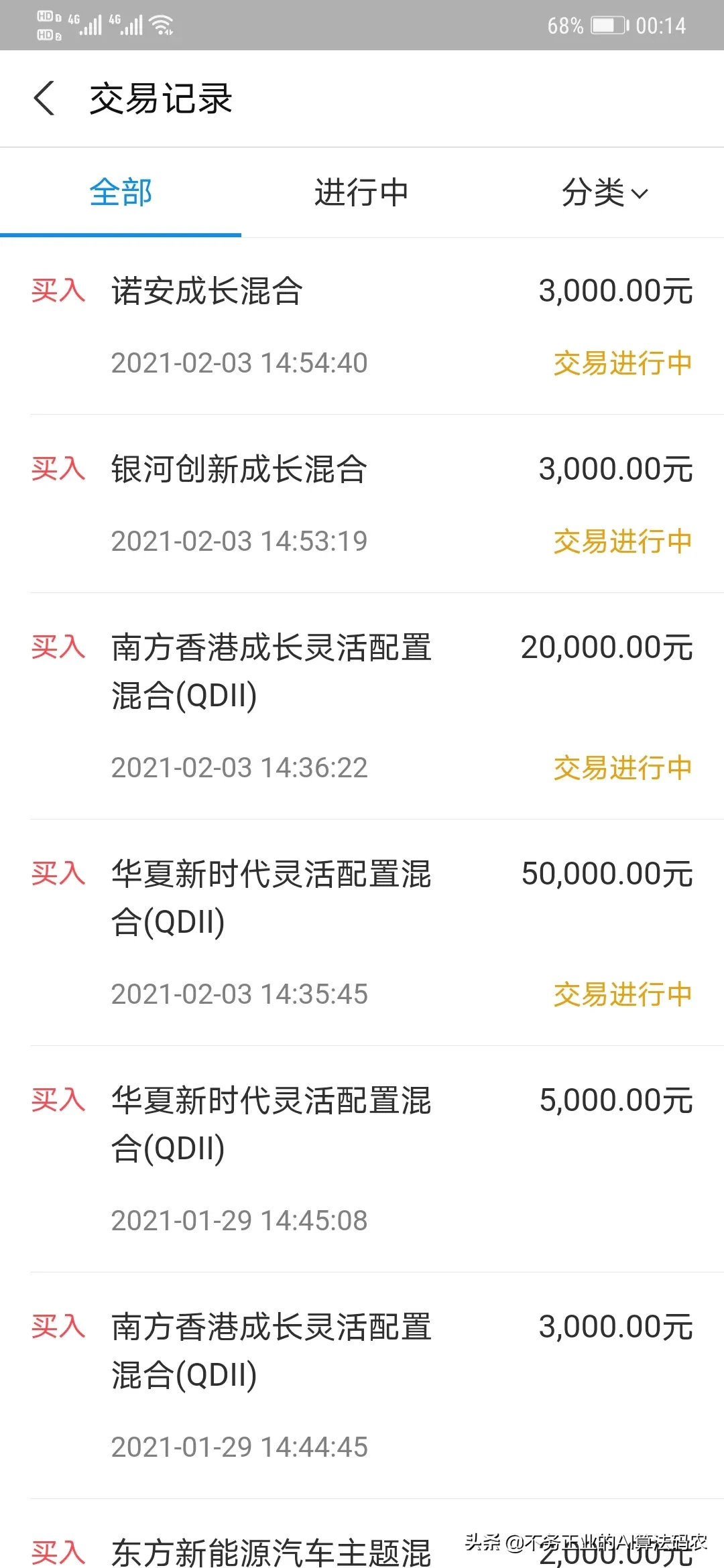This screenshot has width=724, height=1568.
Task: Open 银河创新成长混合 transaction record
Action: (362, 504)
